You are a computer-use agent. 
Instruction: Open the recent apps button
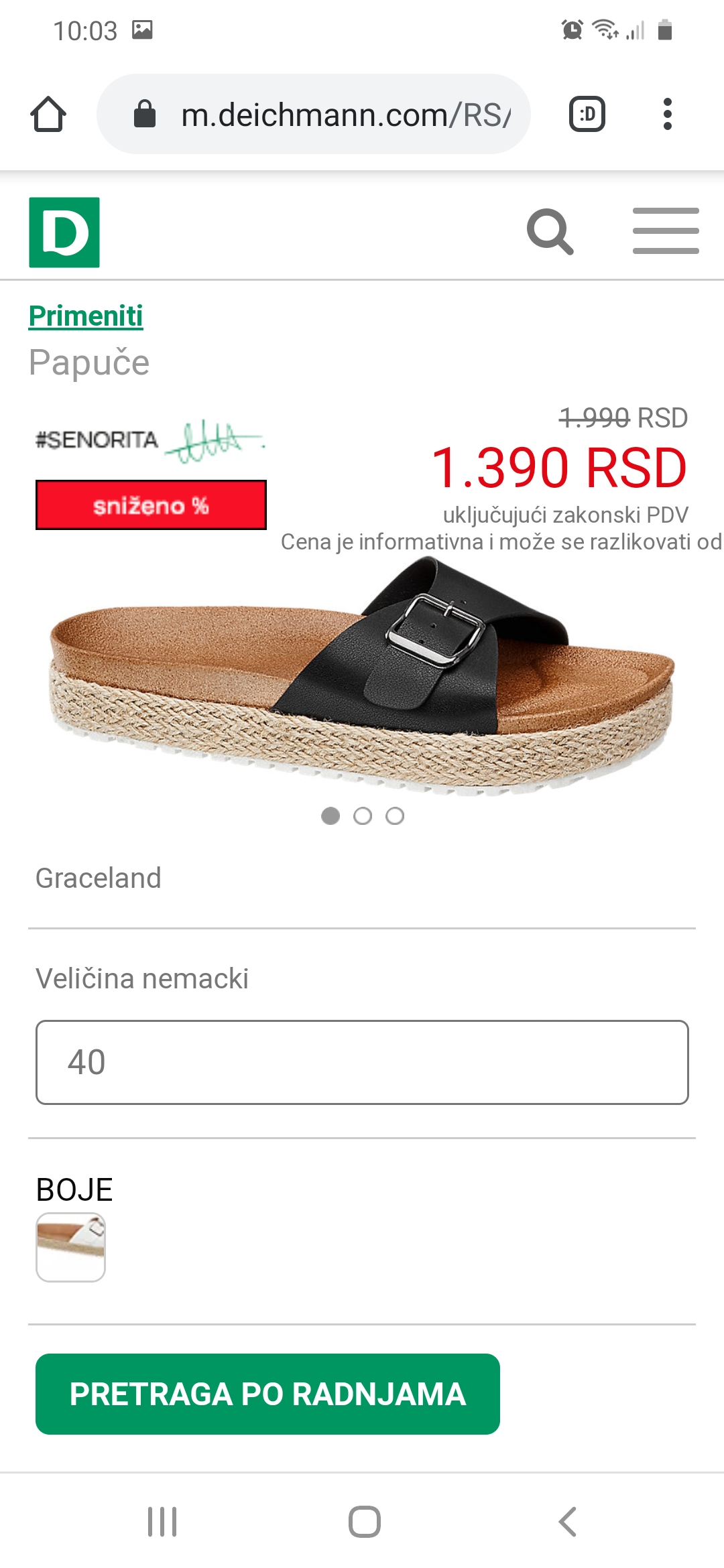(x=162, y=1521)
